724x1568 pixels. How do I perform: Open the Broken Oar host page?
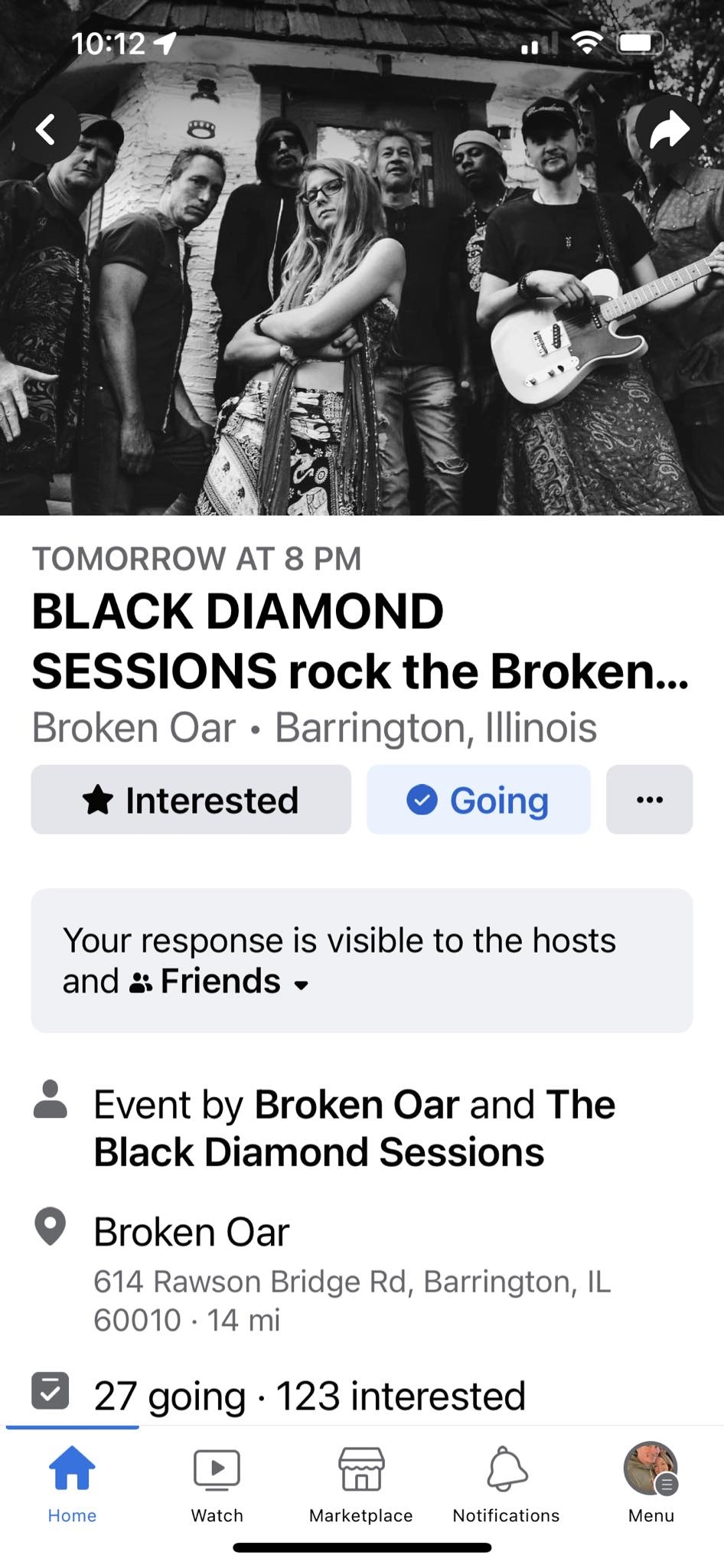tap(357, 1105)
